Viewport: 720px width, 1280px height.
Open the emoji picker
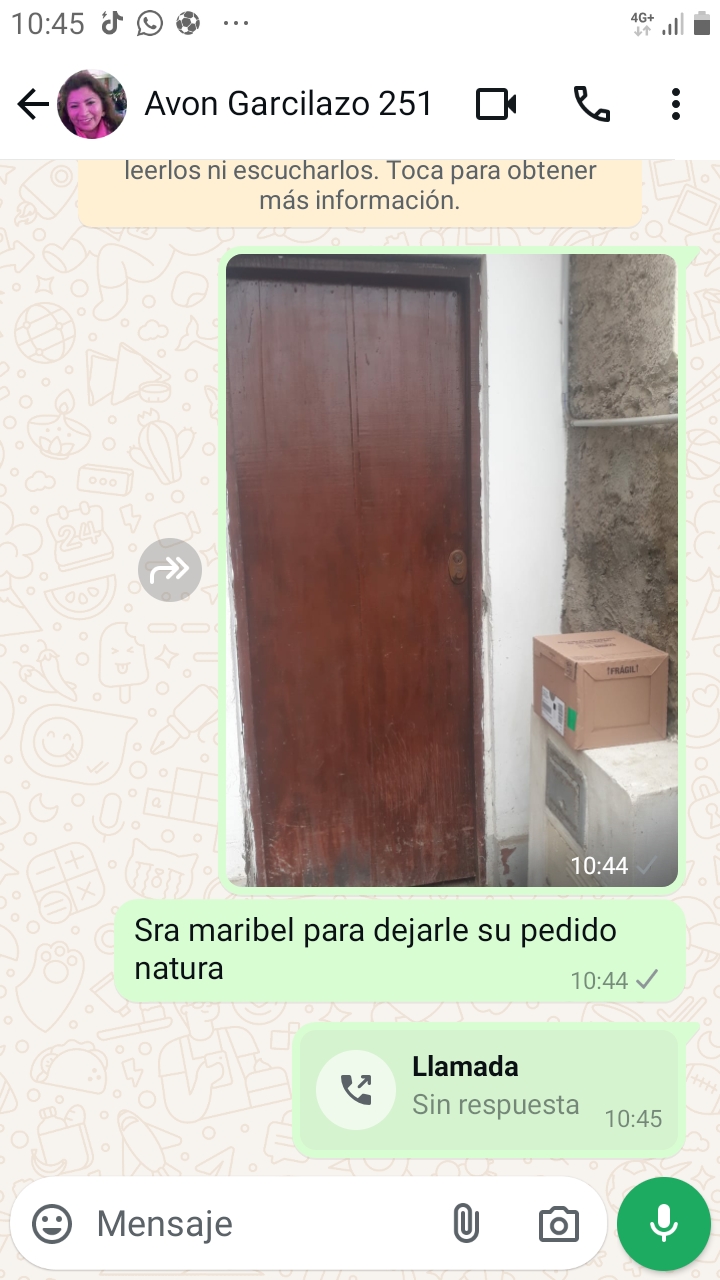coord(52,1224)
